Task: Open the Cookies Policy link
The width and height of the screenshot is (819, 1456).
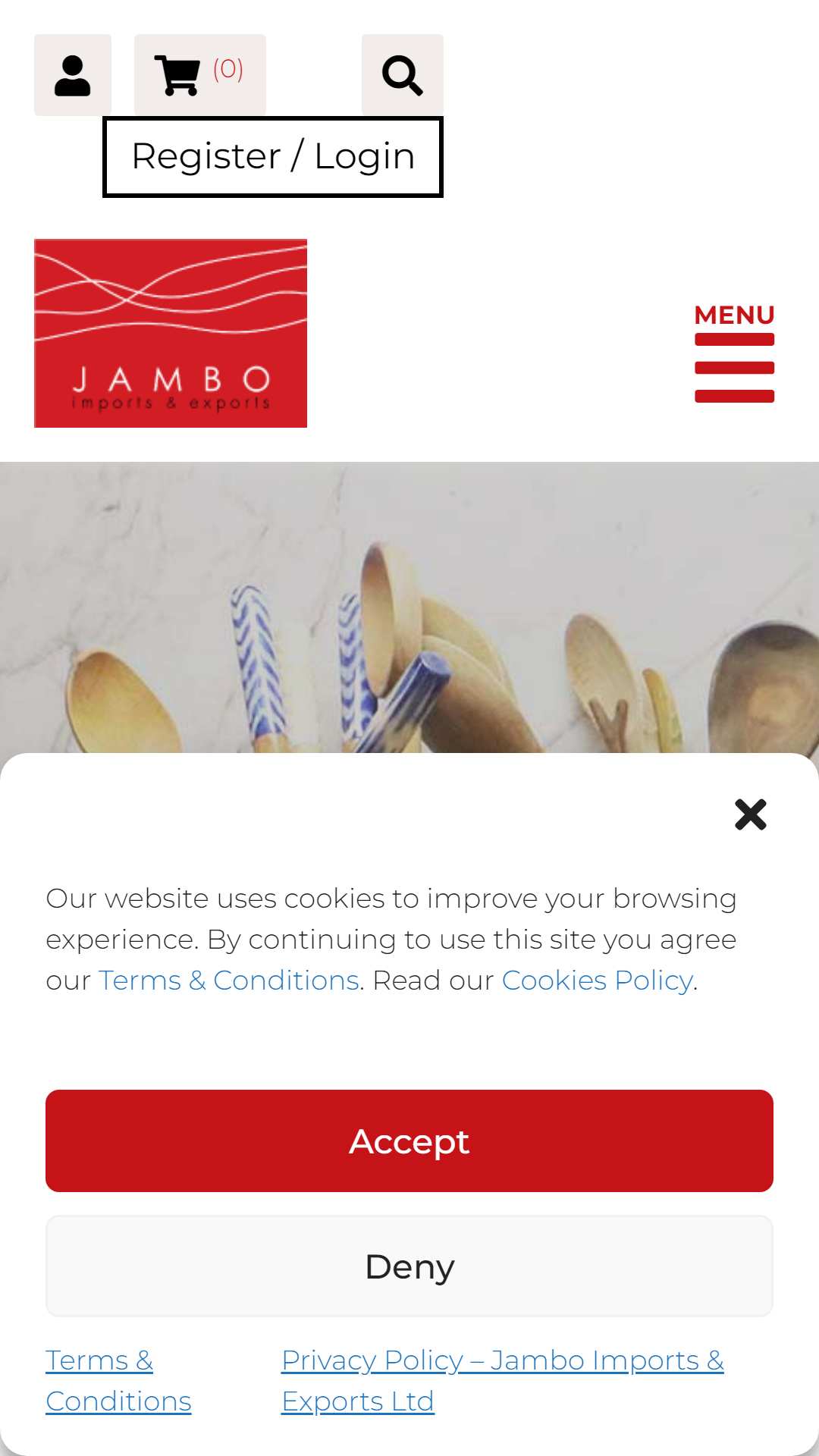Action: [597, 981]
